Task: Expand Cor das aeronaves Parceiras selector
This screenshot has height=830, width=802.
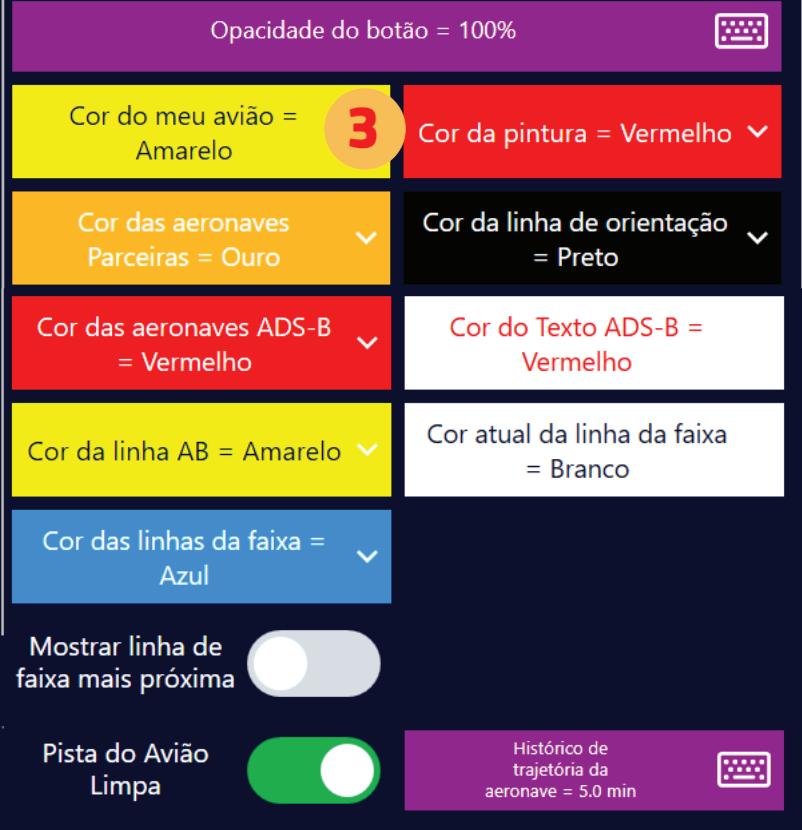Action: click(x=201, y=238)
